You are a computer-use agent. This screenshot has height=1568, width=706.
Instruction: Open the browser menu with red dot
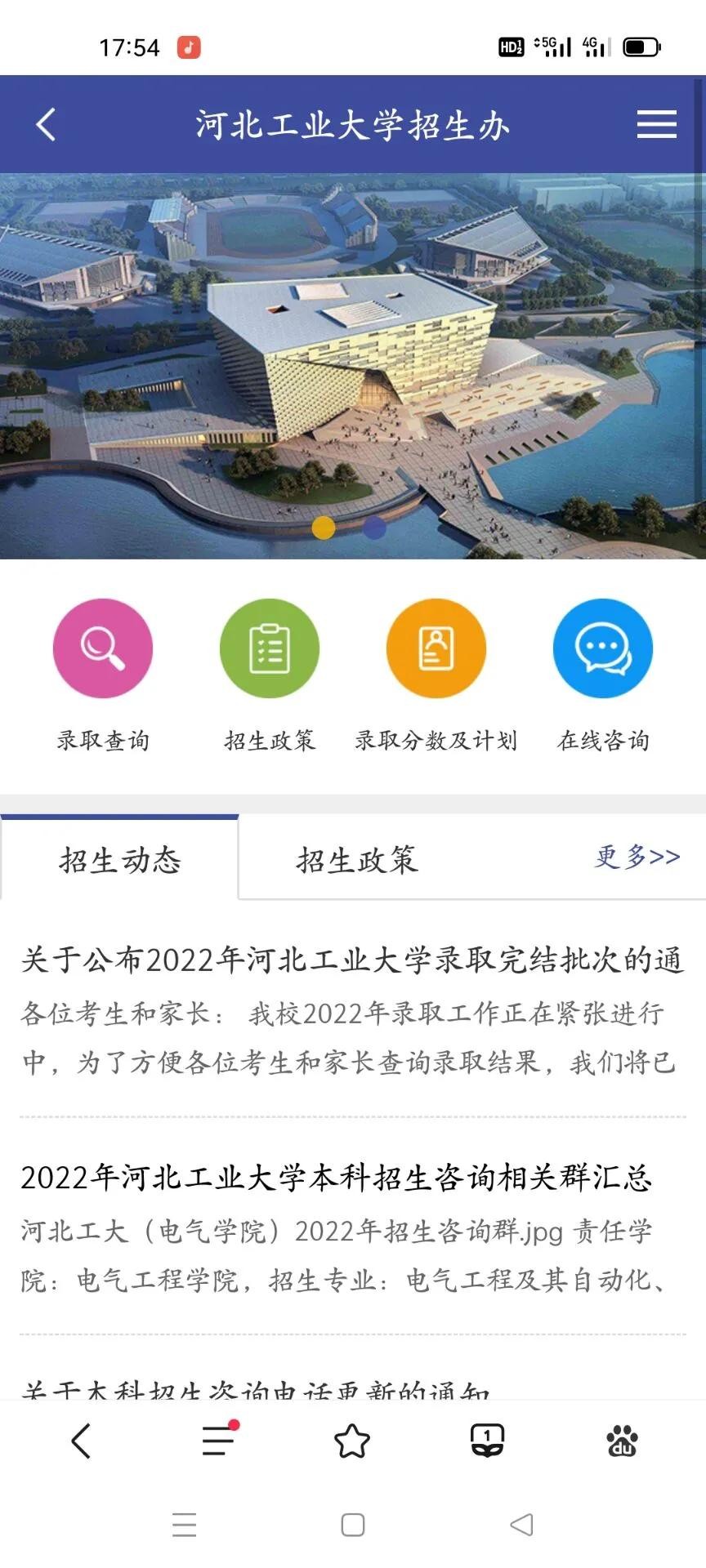point(218,1441)
